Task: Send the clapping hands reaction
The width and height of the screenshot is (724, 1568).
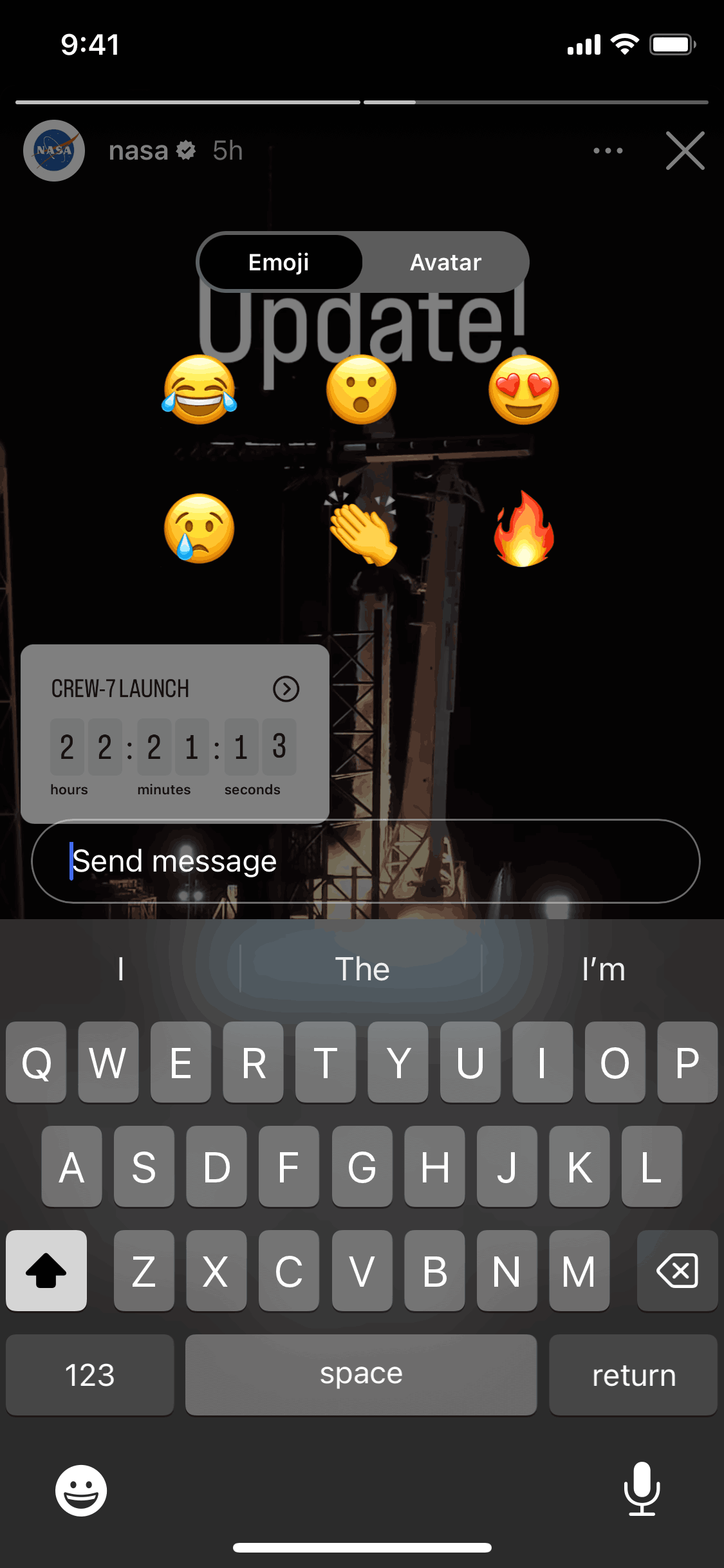Action: click(362, 529)
